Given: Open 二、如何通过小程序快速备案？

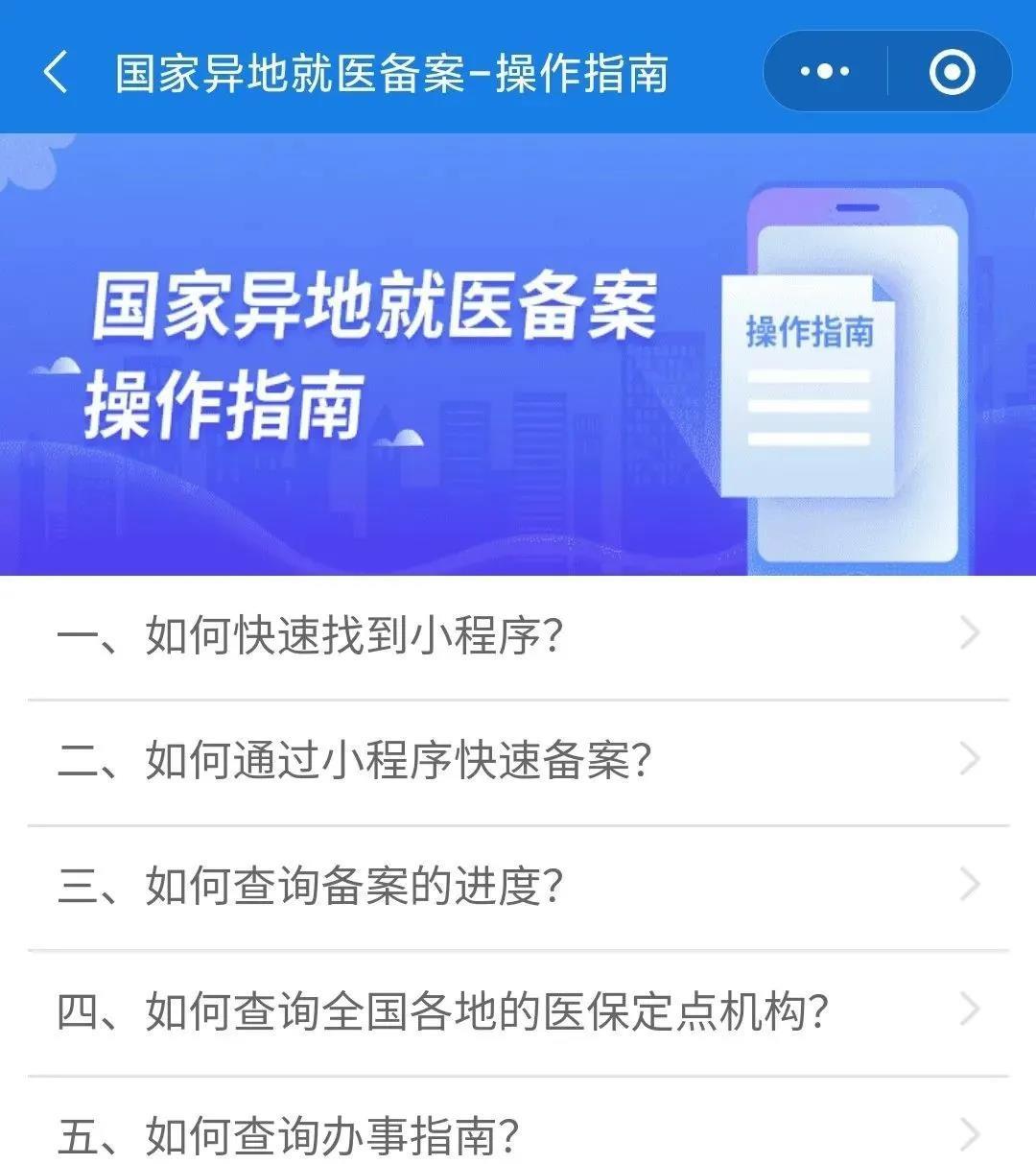Looking at the screenshot, I should pos(518,760).
